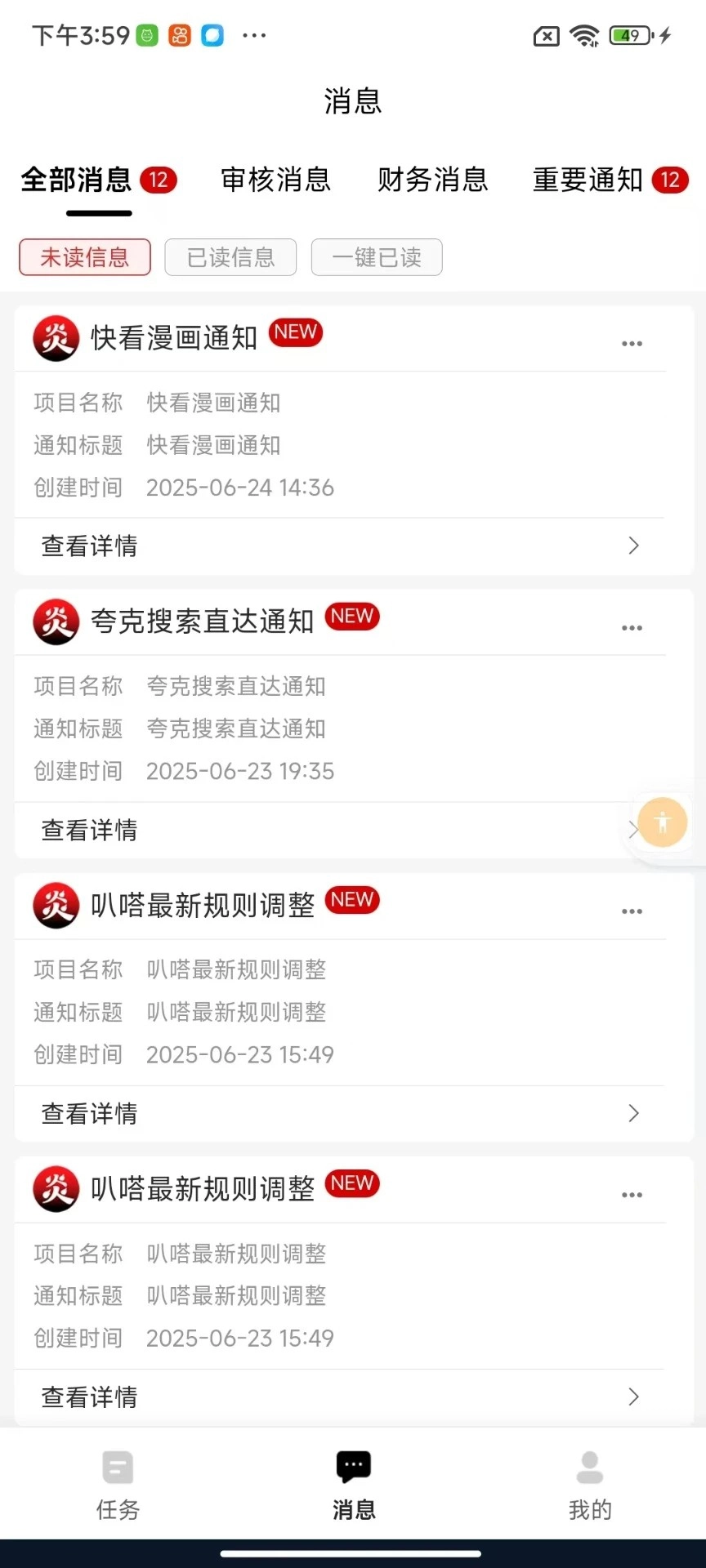Switch to the 审核消息 tab
Screen dimensions: 706x1568
(x=275, y=180)
